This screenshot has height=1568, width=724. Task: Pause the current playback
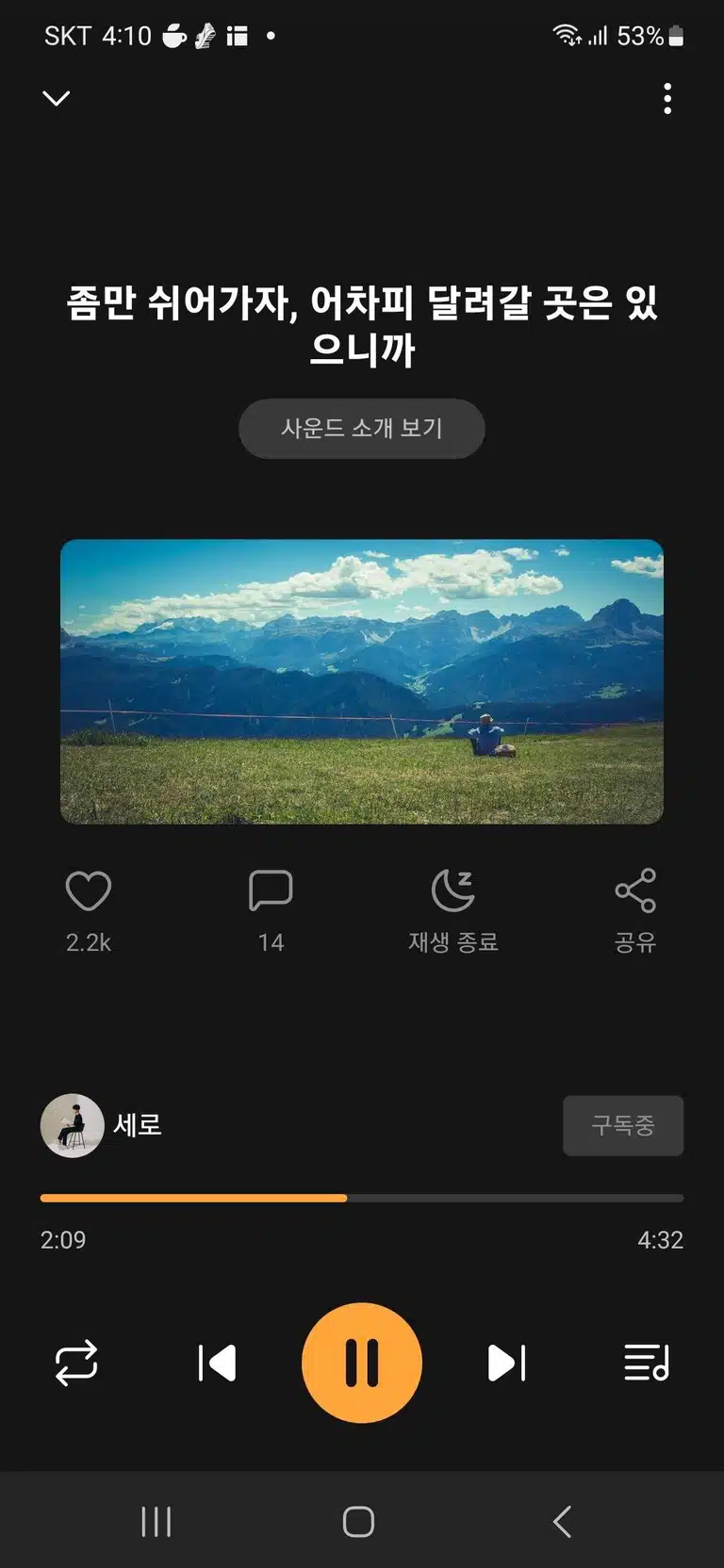tap(362, 1364)
